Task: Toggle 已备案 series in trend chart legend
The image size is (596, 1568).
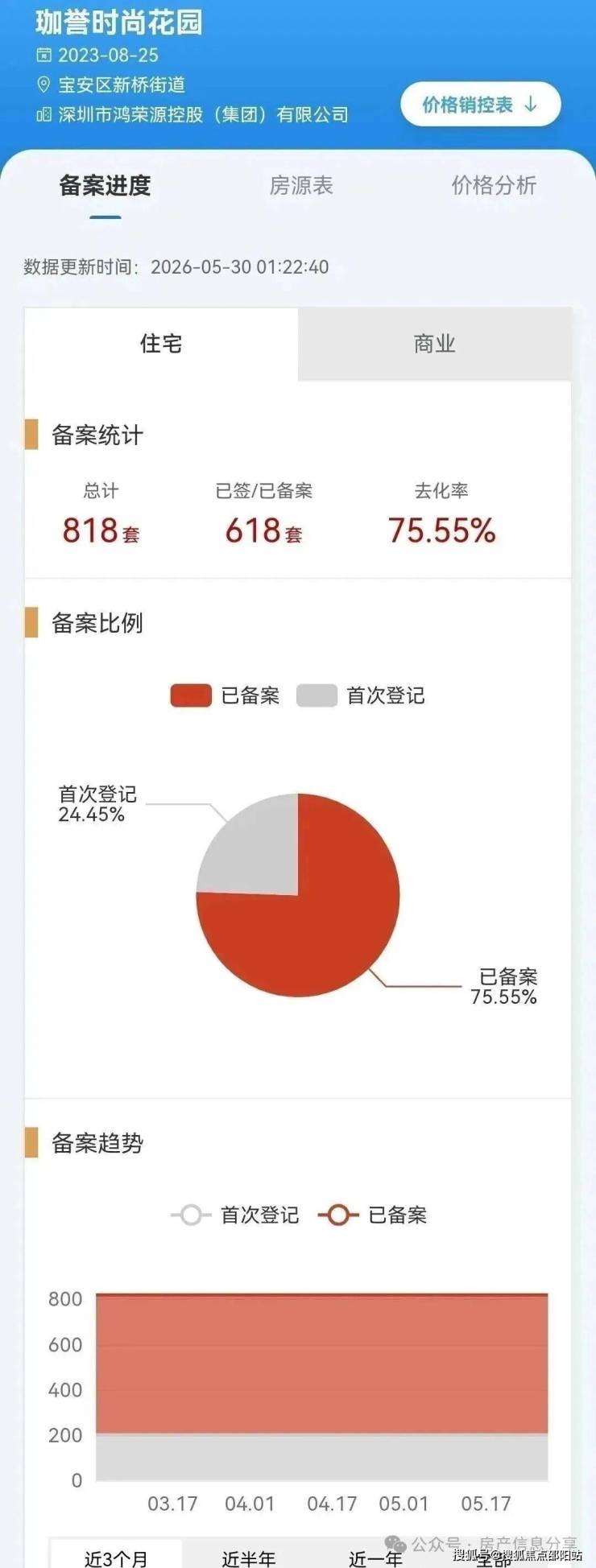Action: (373, 1215)
